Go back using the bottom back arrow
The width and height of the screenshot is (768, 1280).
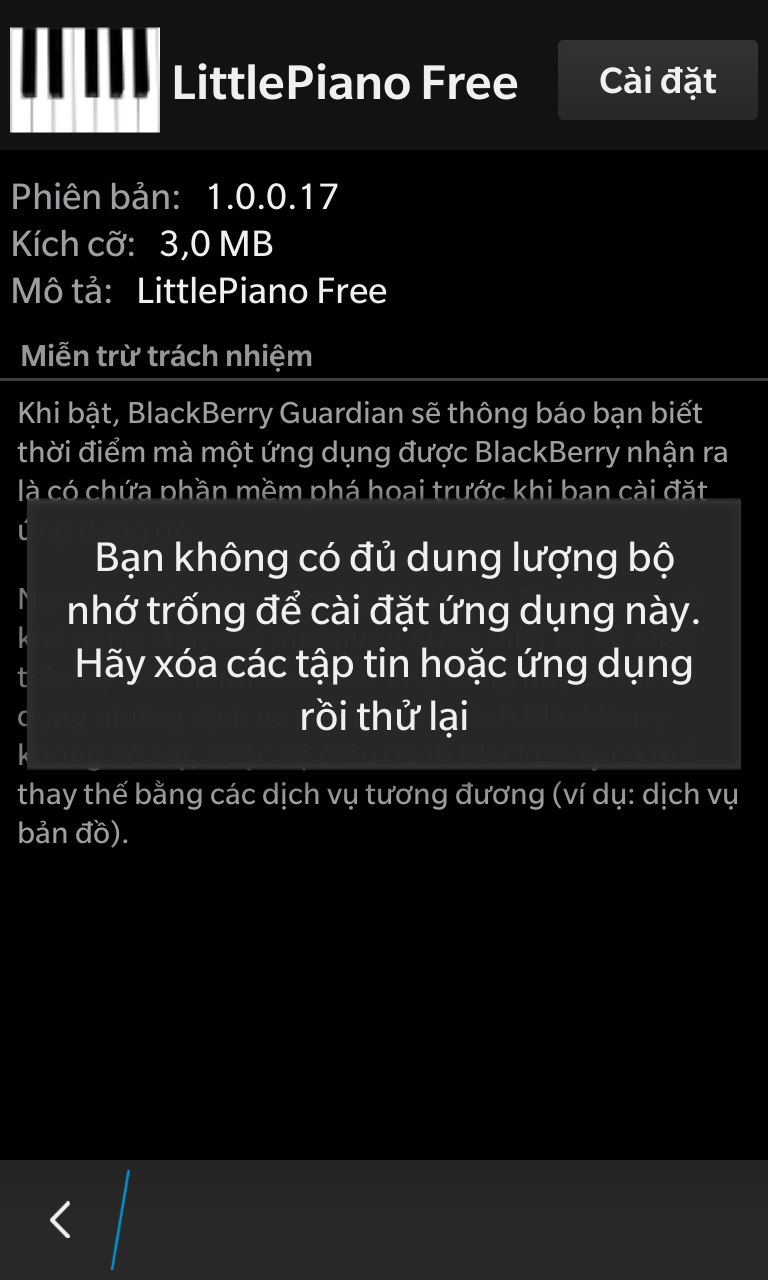(60, 1220)
